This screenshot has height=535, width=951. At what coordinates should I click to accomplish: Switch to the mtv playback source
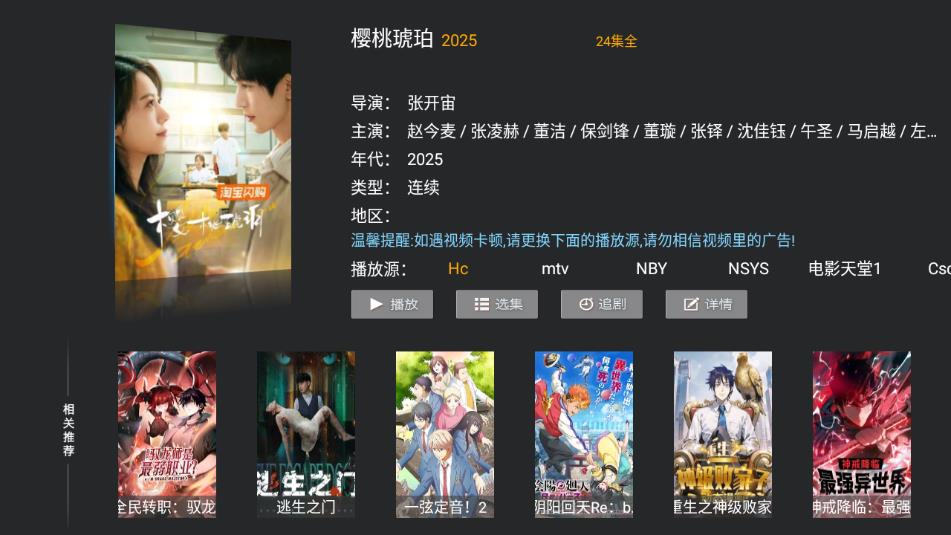click(x=555, y=269)
